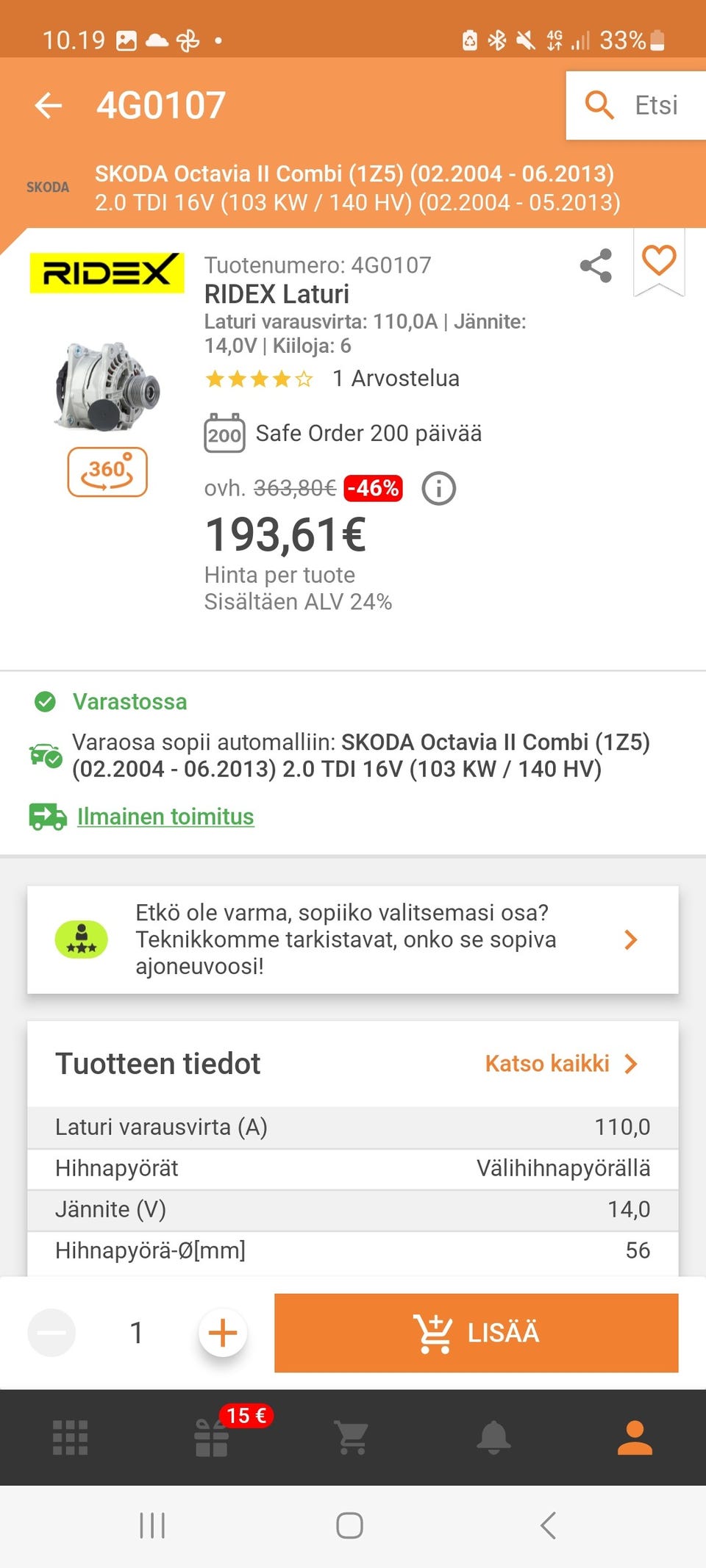The height and width of the screenshot is (1568, 706).
Task: Open the catalog grid tab
Action: [71, 1437]
